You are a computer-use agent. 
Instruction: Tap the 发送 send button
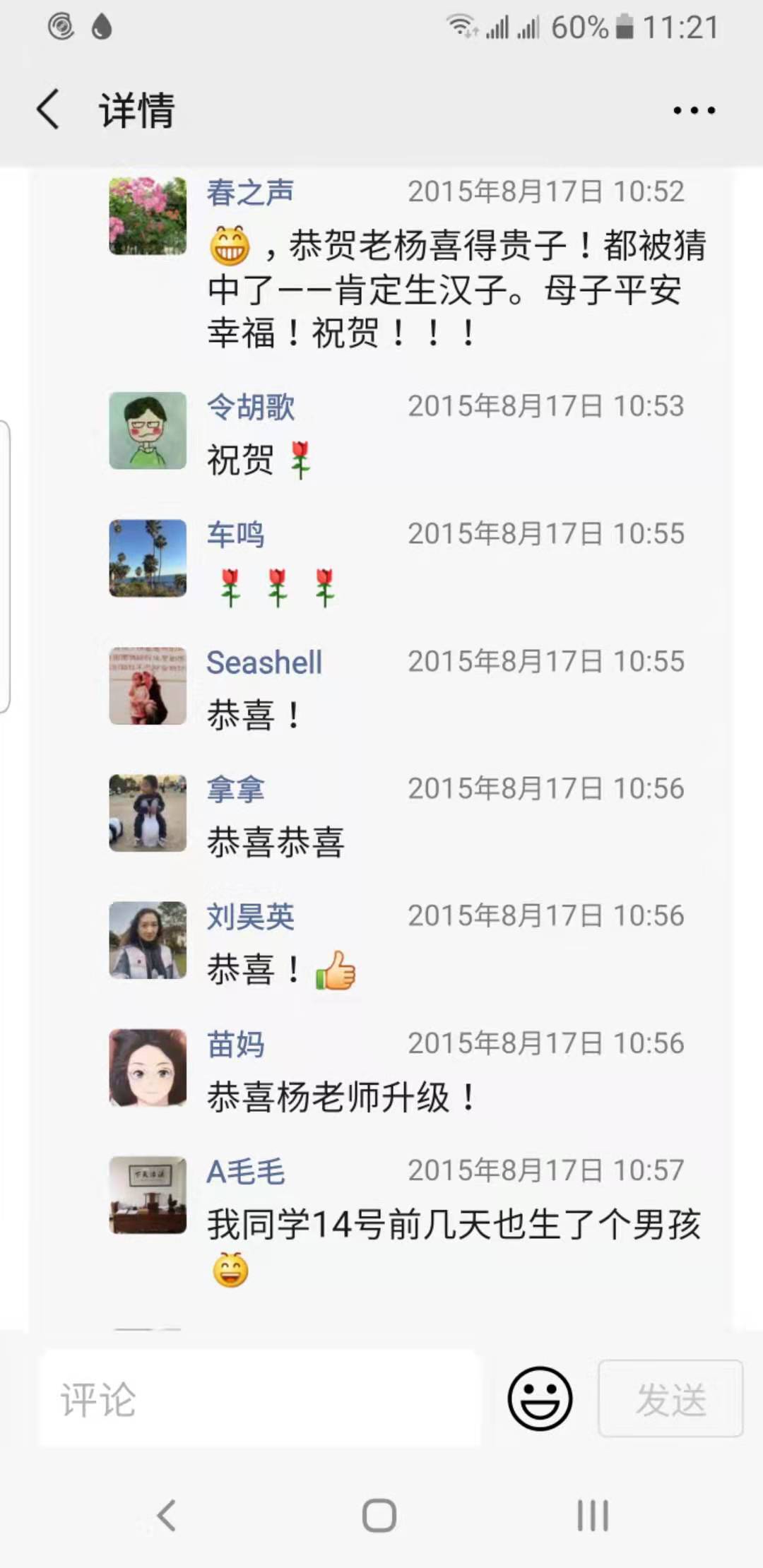(x=670, y=1398)
